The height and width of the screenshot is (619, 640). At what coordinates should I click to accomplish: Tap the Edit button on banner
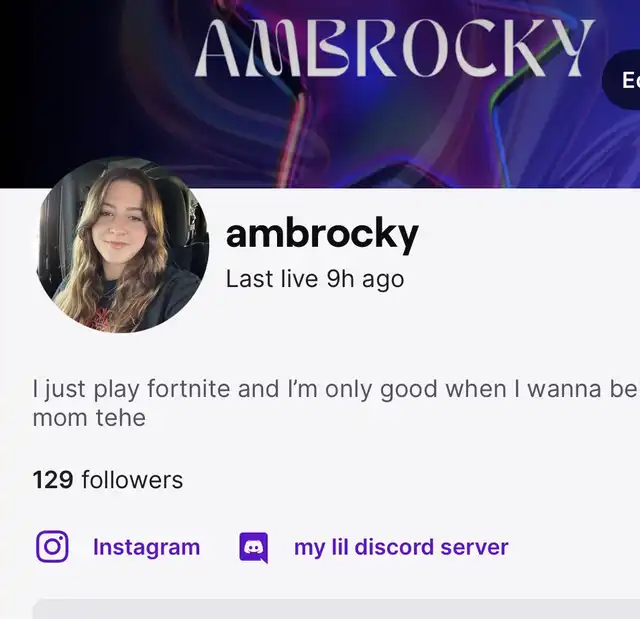pyautogui.click(x=624, y=80)
